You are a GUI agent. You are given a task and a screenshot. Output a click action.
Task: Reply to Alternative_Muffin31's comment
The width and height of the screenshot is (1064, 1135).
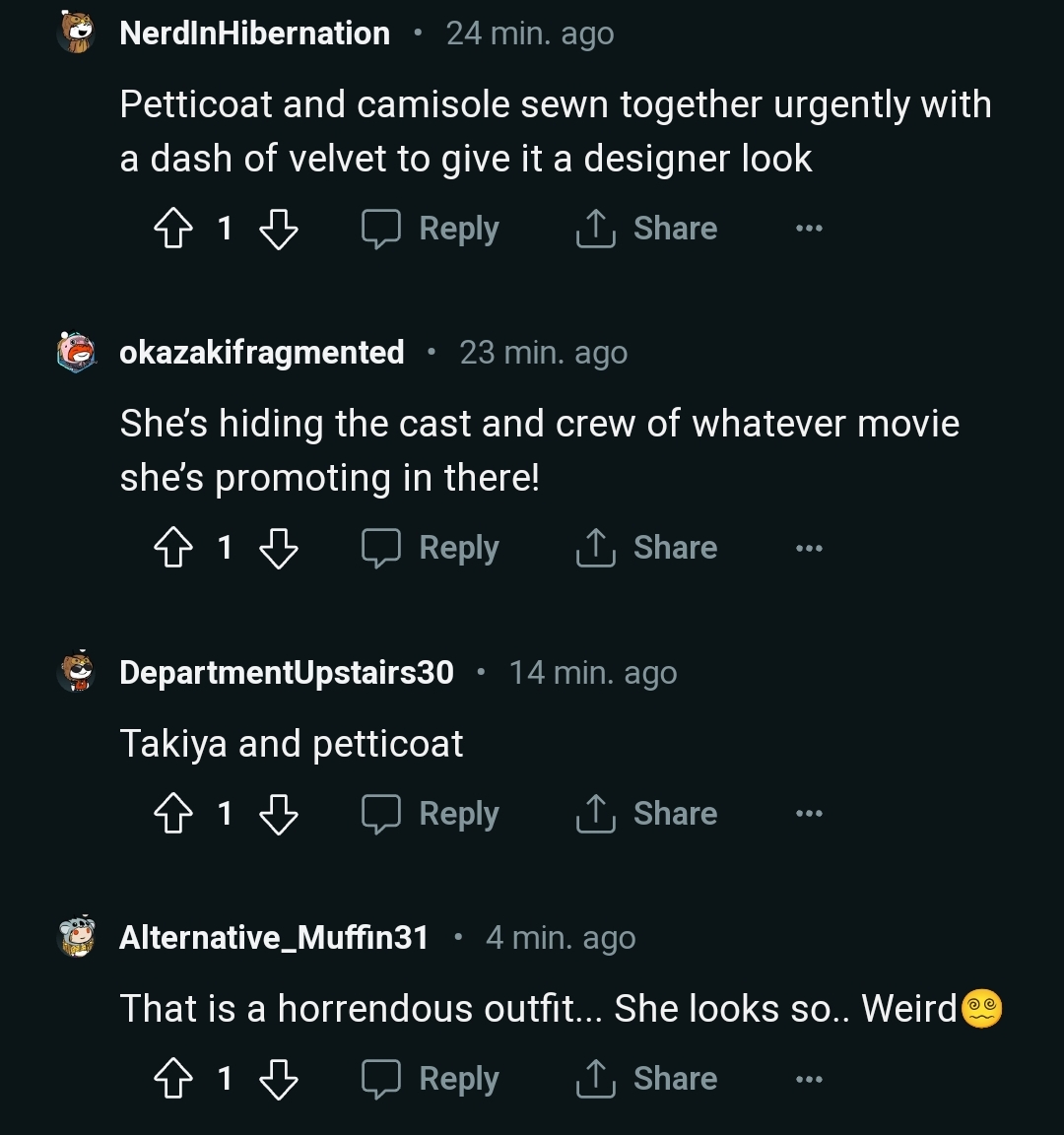click(x=431, y=1079)
